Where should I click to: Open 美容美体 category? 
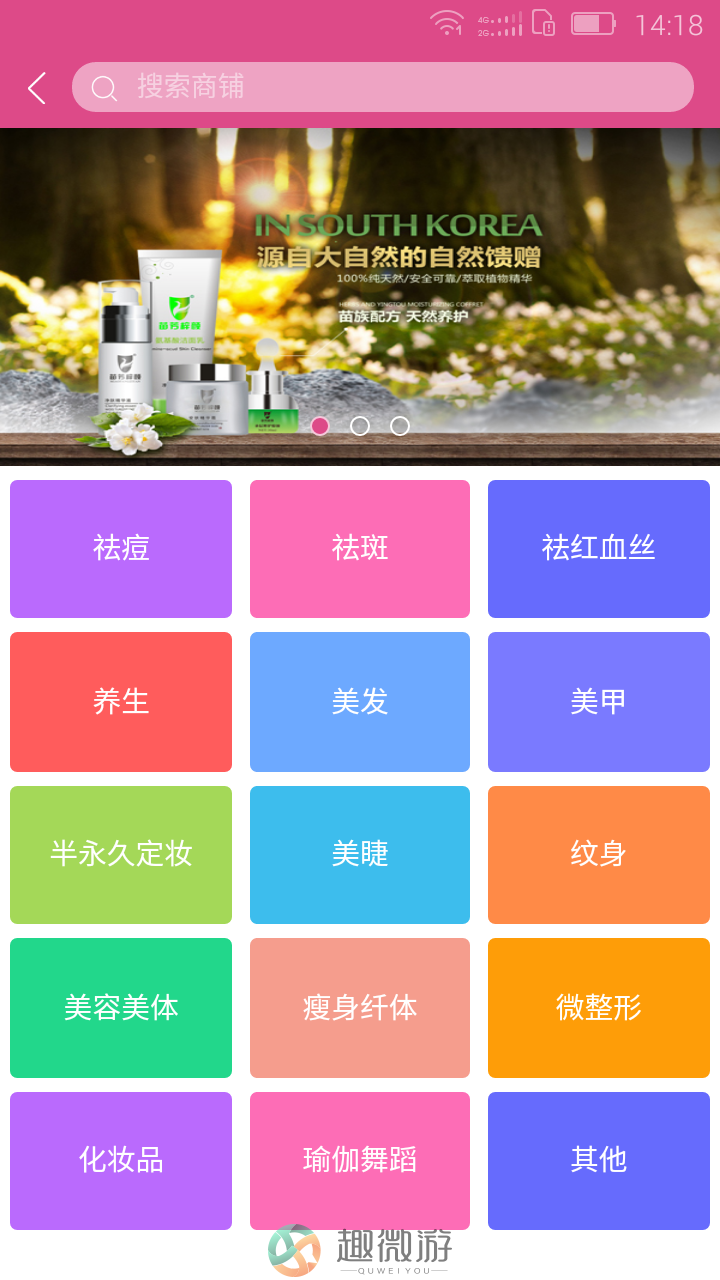tap(121, 1007)
